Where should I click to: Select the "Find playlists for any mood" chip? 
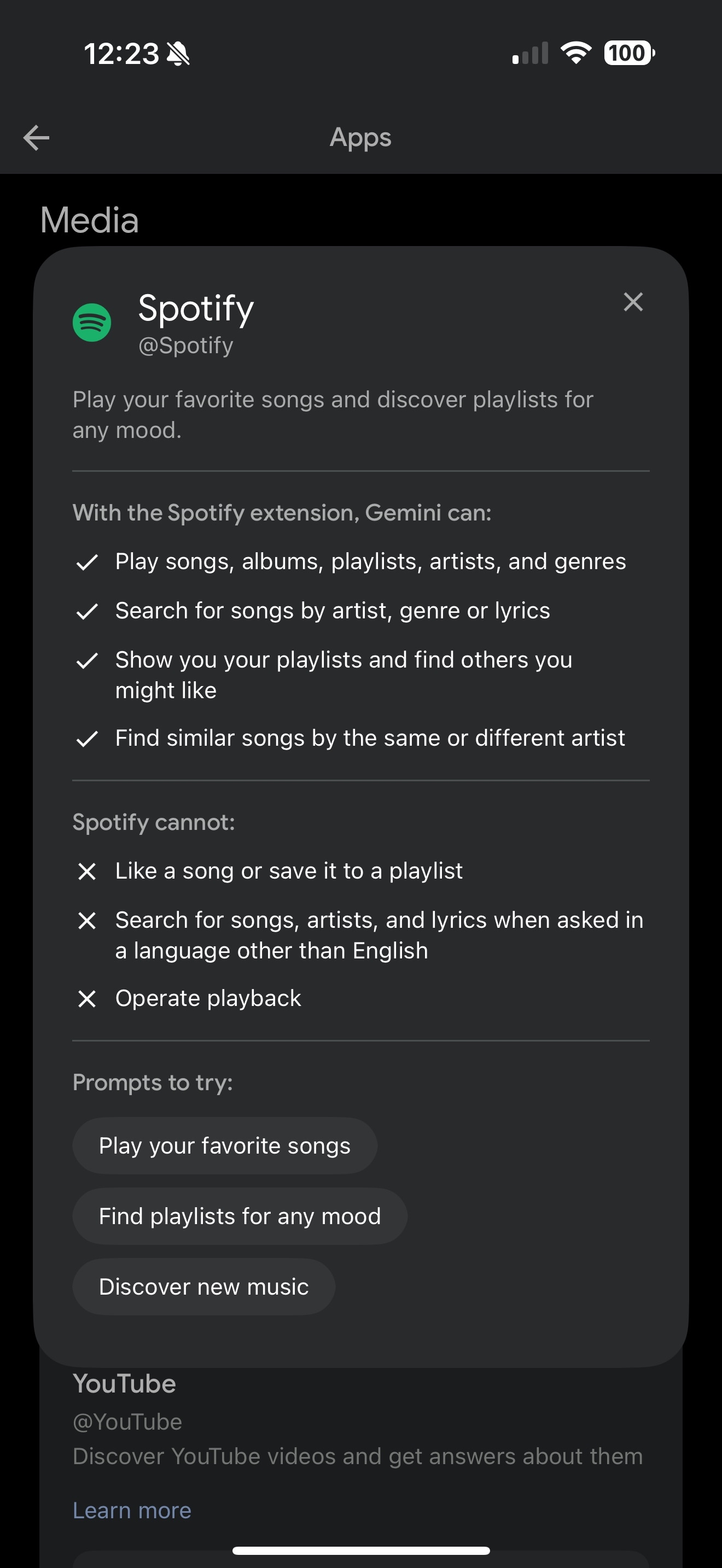(x=240, y=1216)
